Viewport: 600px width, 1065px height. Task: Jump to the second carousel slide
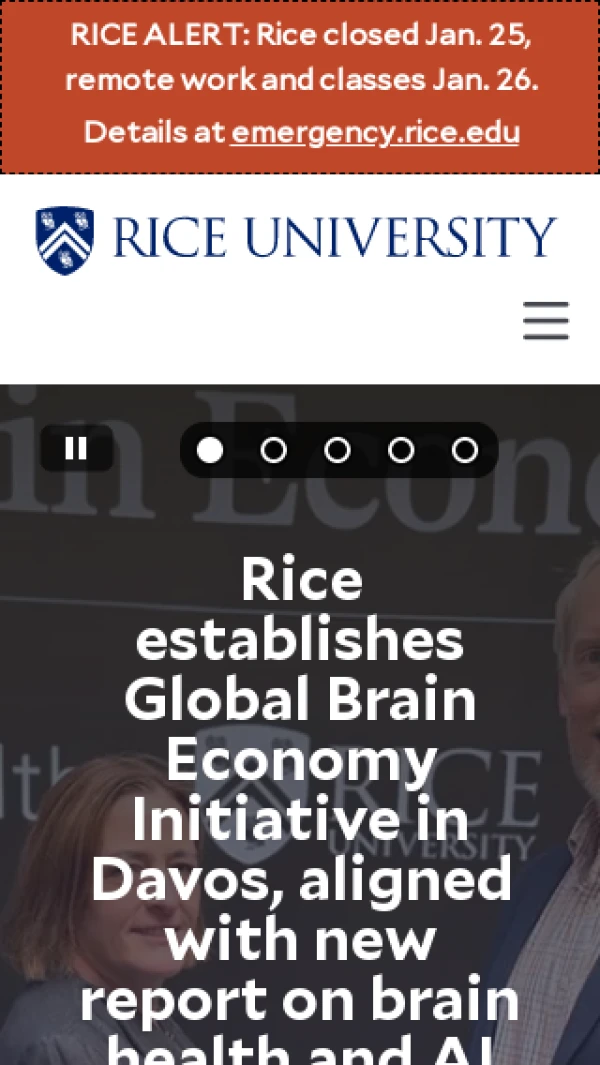click(273, 451)
